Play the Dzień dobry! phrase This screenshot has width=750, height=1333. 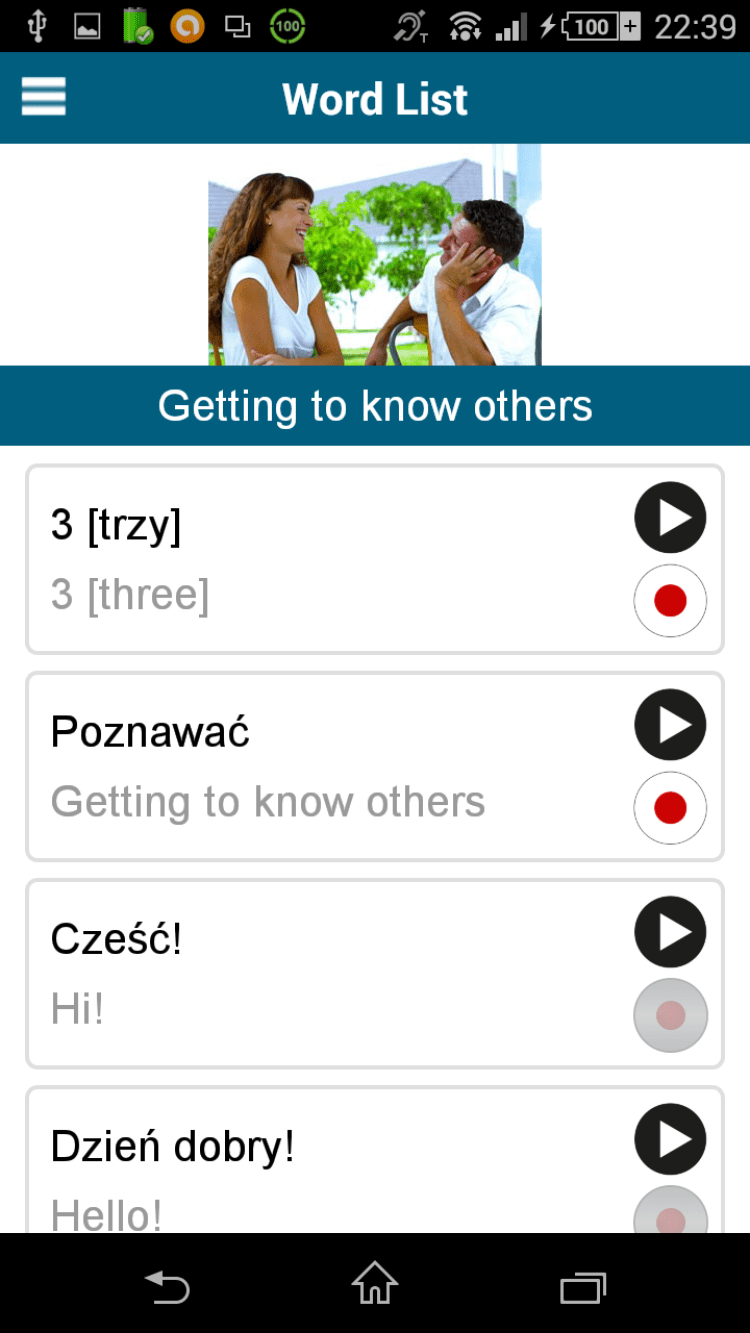(670, 1138)
